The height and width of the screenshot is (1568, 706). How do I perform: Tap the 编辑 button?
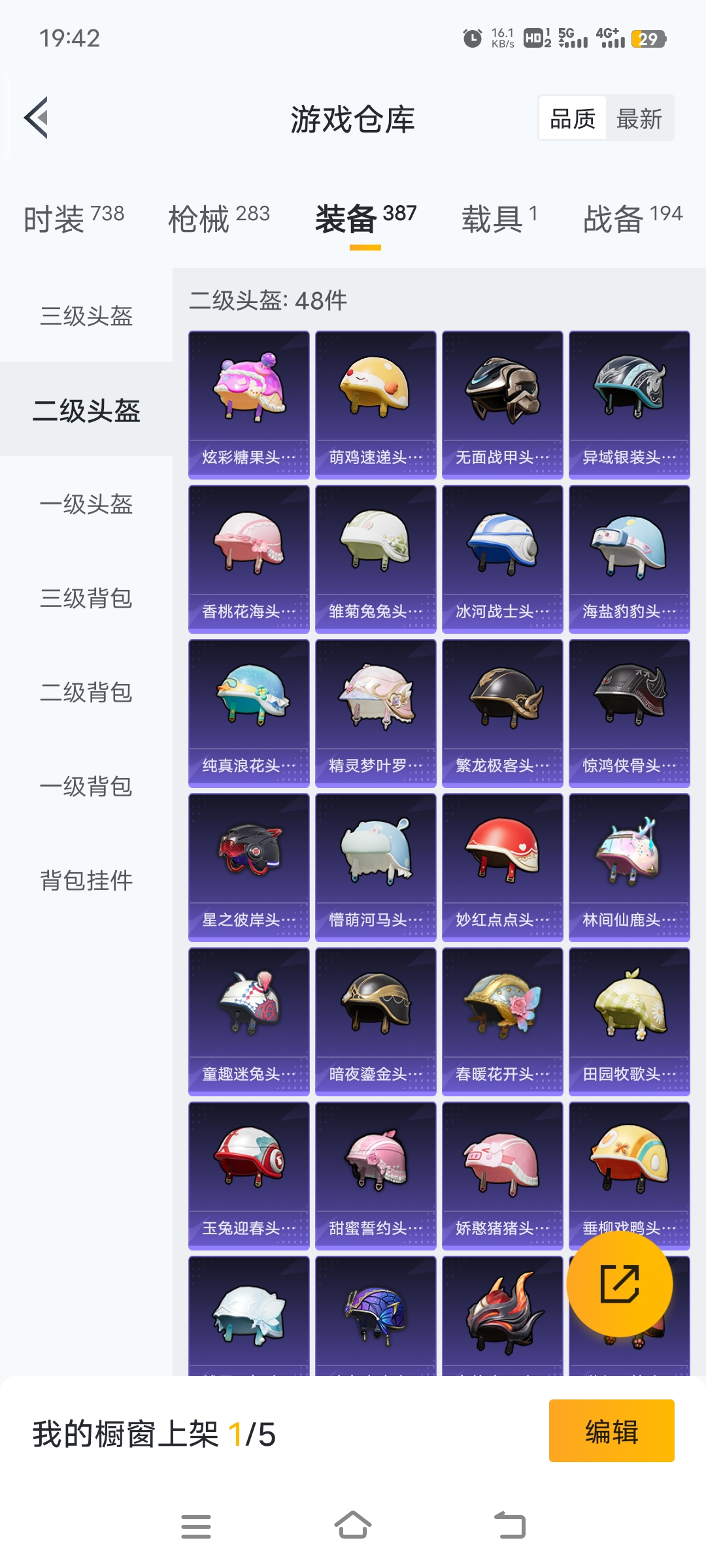pos(611,1431)
